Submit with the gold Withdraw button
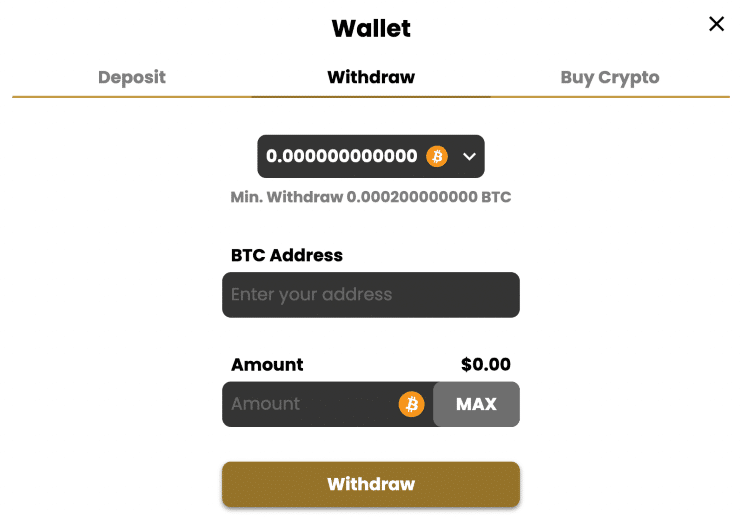 (371, 484)
